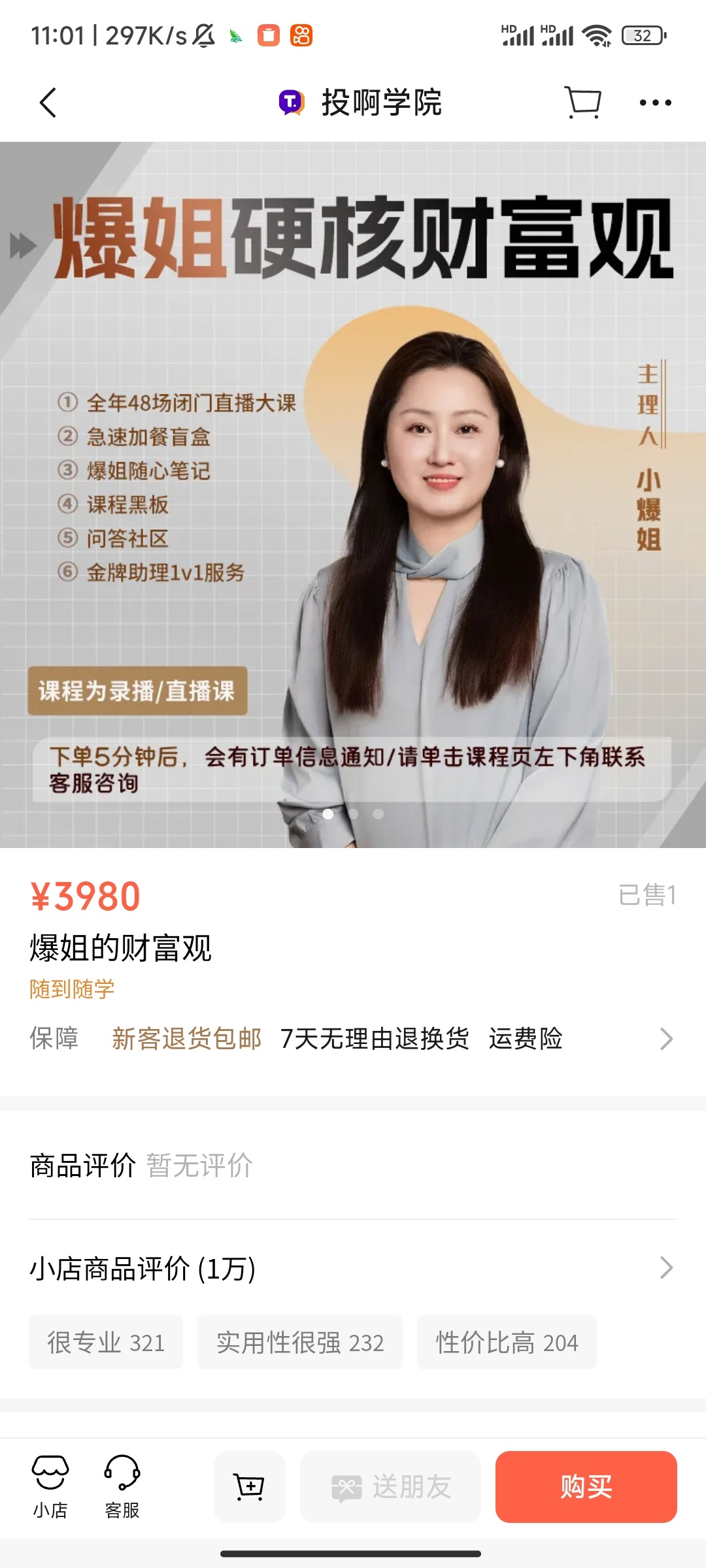The image size is (706, 1568).
Task: Add this course to the cart
Action: tap(250, 1487)
